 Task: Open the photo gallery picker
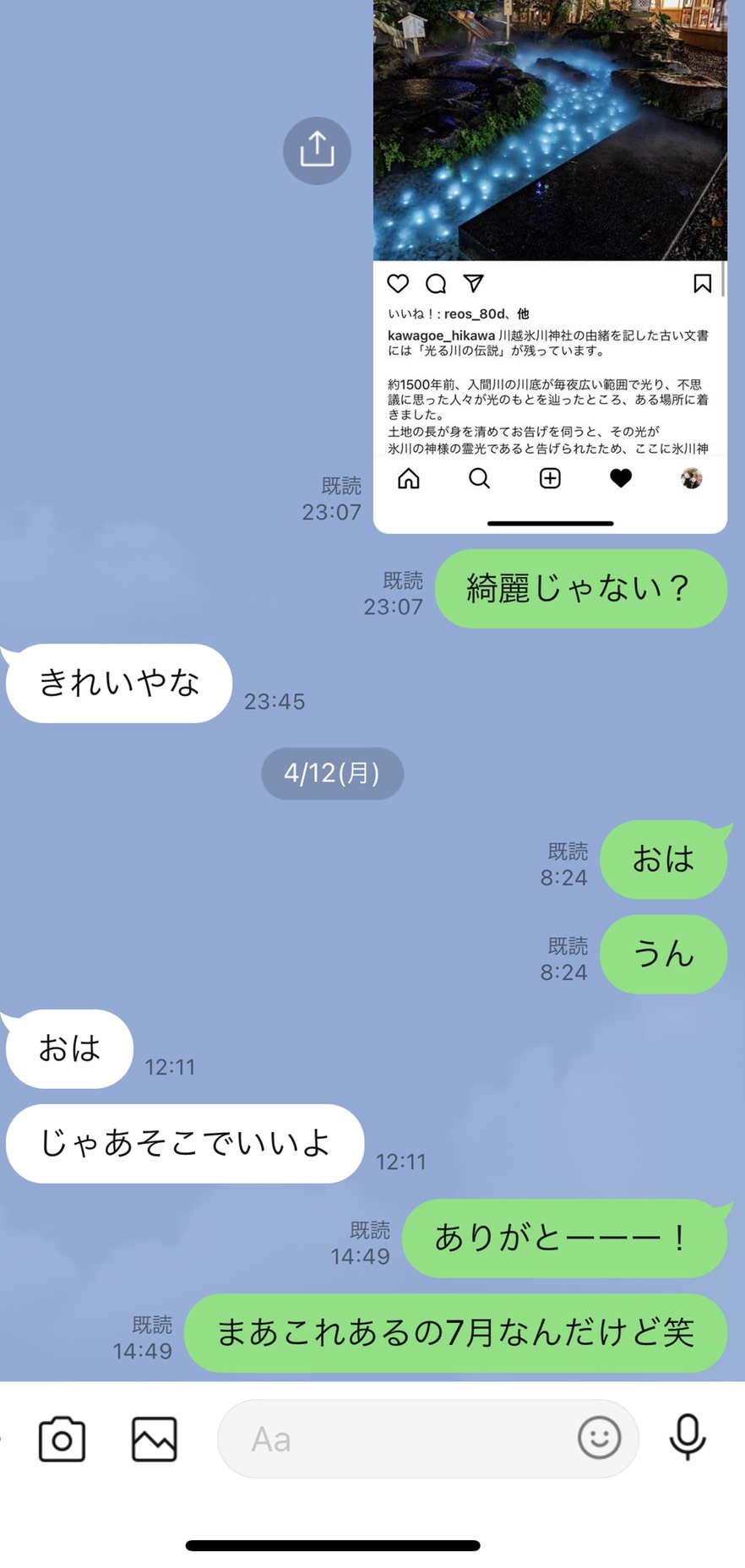155,1439
